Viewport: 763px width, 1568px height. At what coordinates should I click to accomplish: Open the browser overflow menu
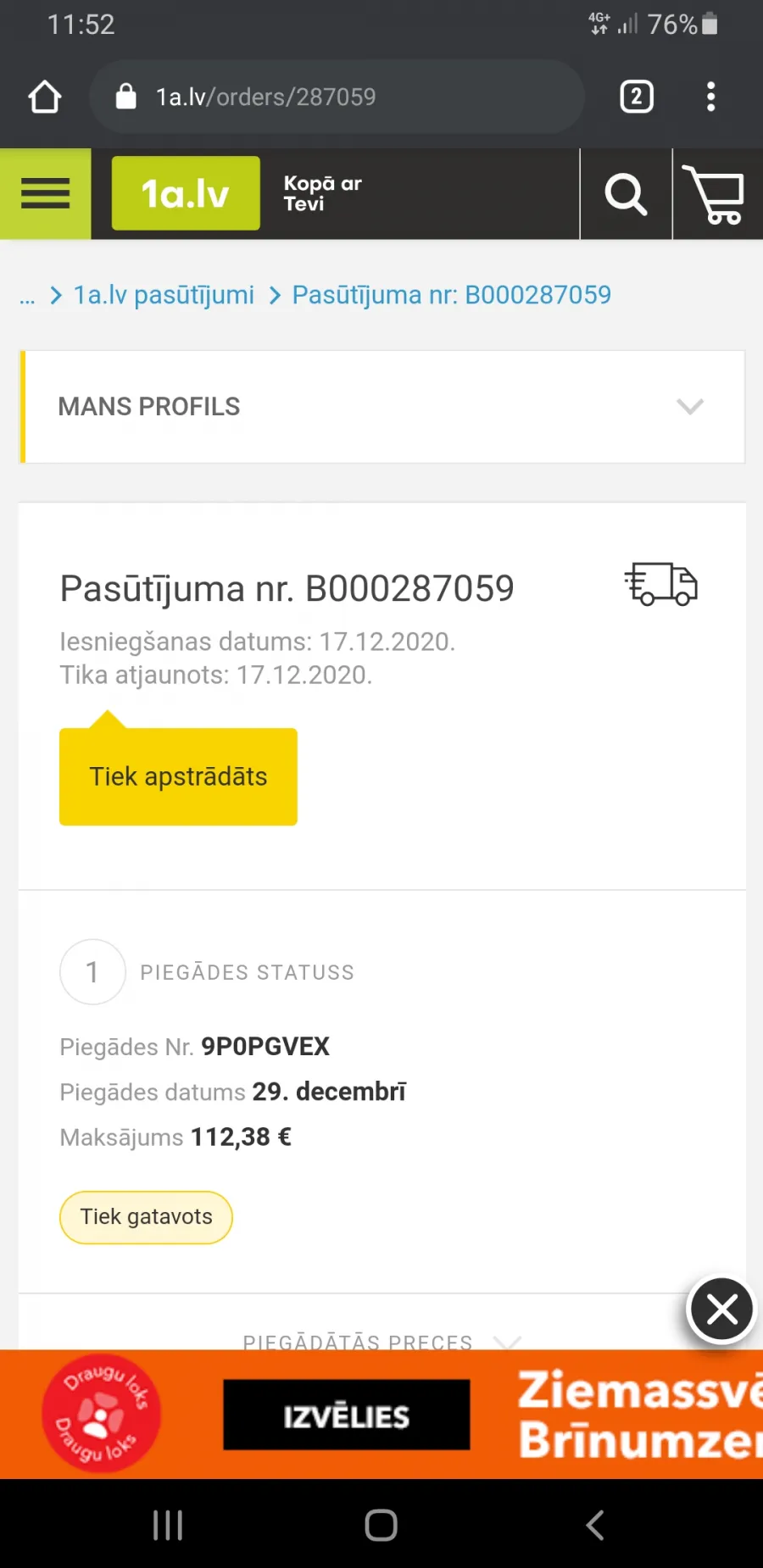[x=710, y=97]
